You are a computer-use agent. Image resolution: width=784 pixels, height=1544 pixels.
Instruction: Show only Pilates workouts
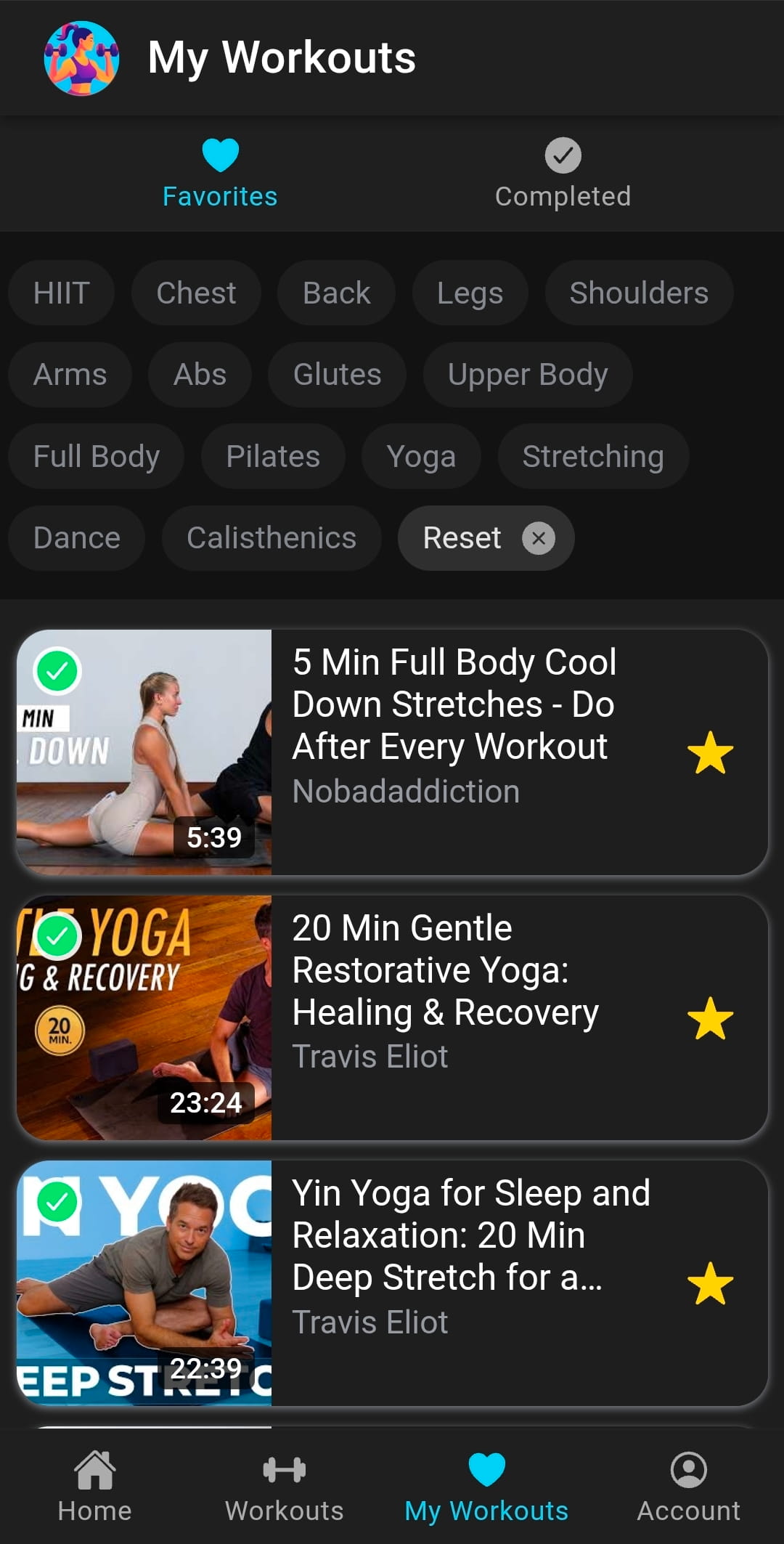tap(273, 457)
